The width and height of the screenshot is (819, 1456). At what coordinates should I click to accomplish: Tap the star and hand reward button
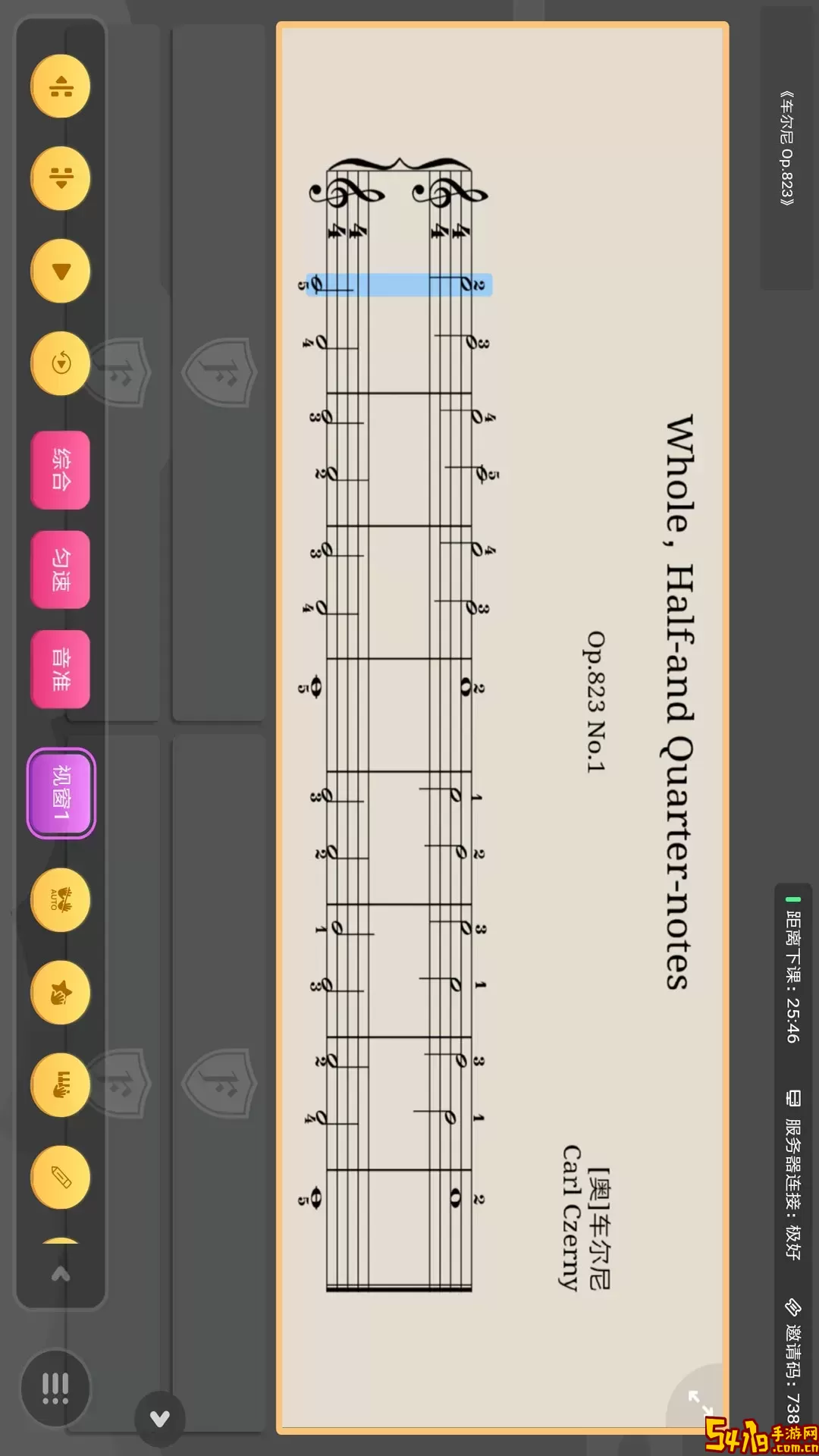click(x=61, y=993)
